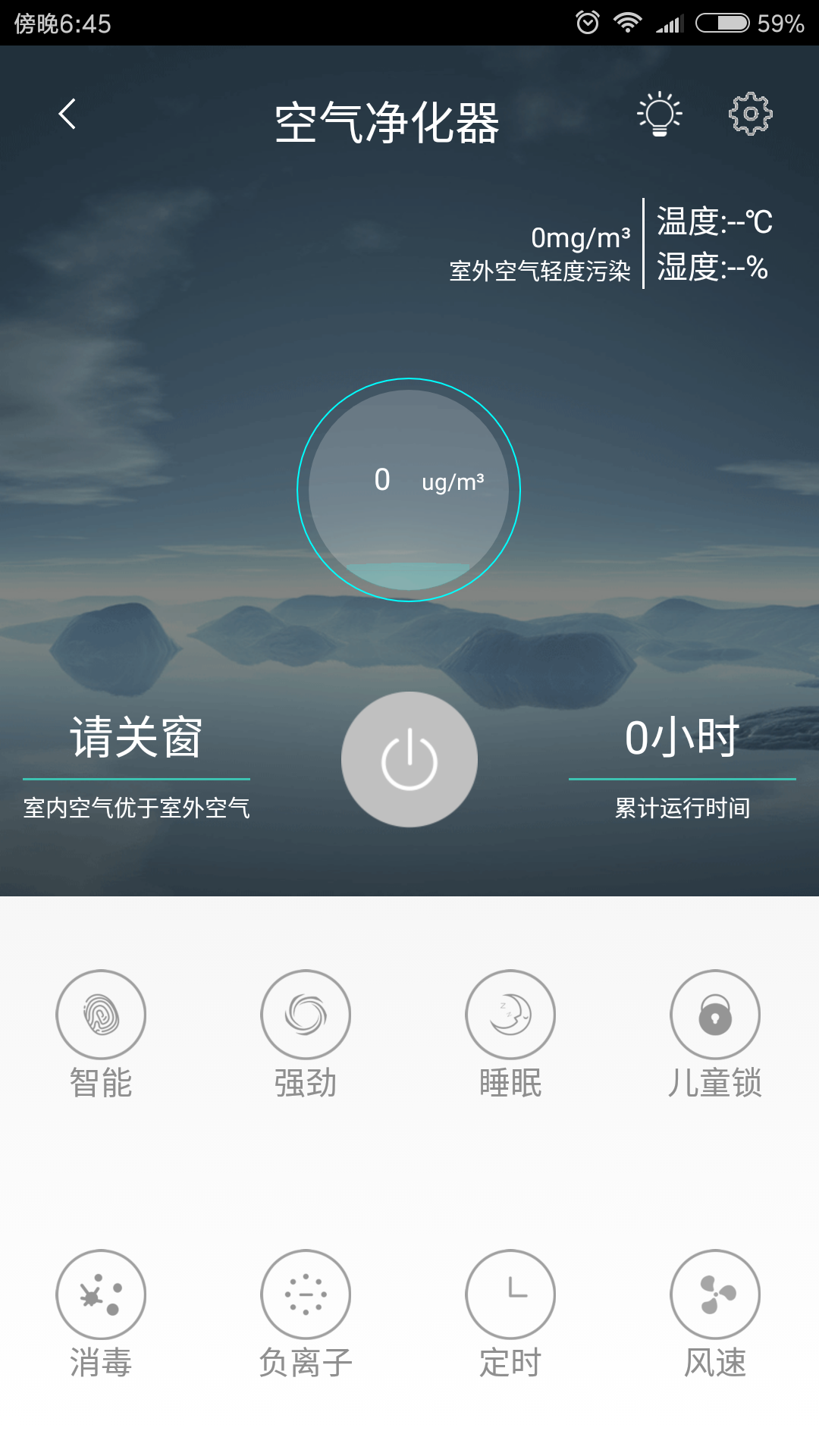
Task: Switch to 强劲 strong mode
Action: click(x=306, y=1015)
